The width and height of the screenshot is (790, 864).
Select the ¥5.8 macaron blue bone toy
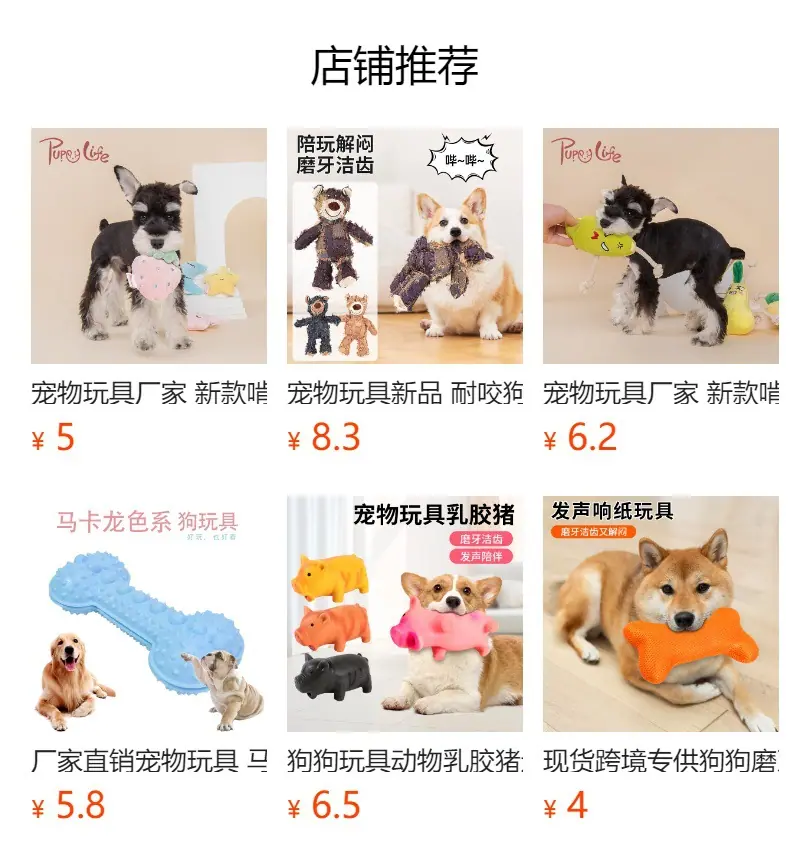tap(149, 614)
